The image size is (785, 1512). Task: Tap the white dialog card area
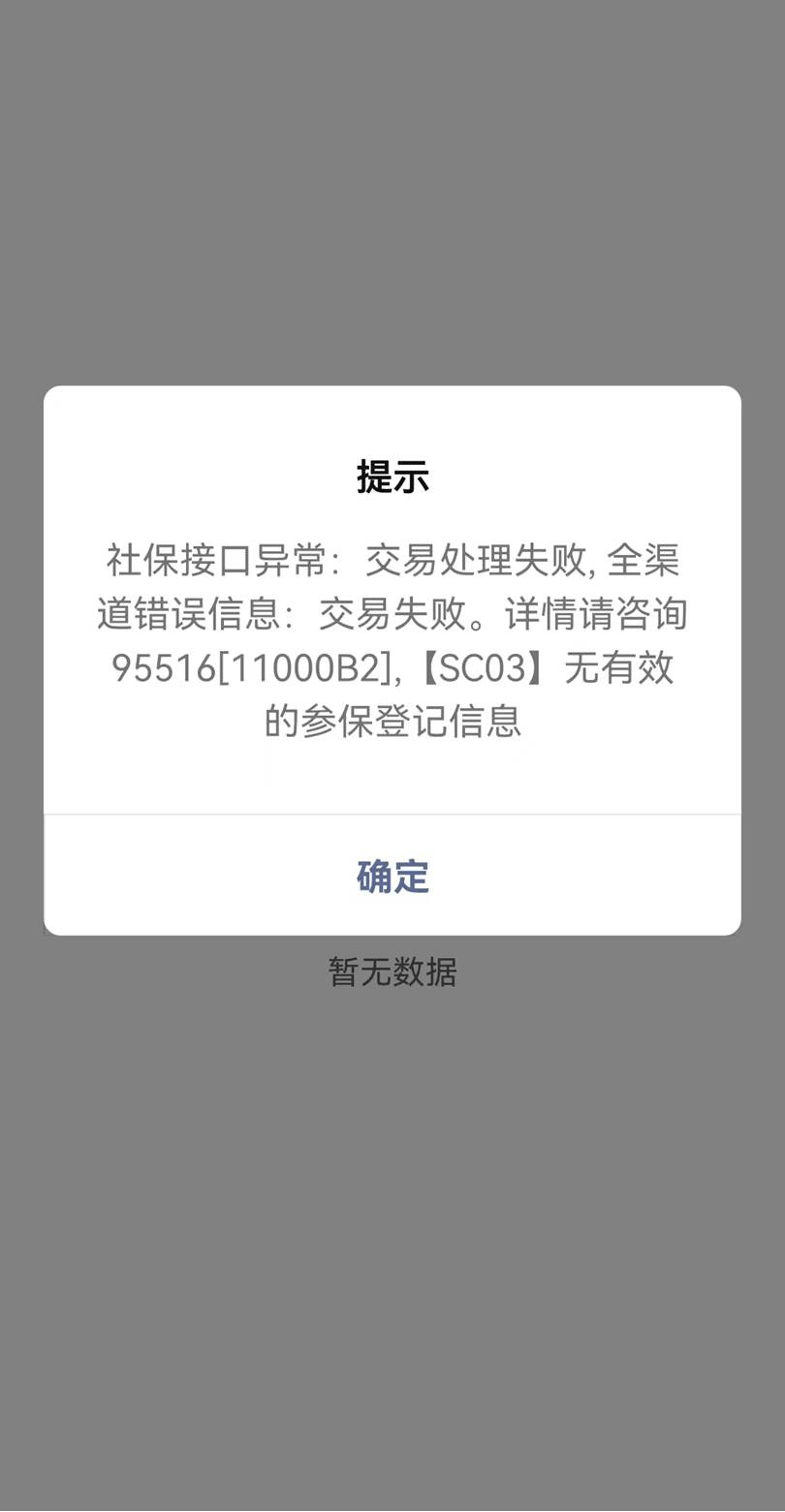pyautogui.click(x=392, y=775)
